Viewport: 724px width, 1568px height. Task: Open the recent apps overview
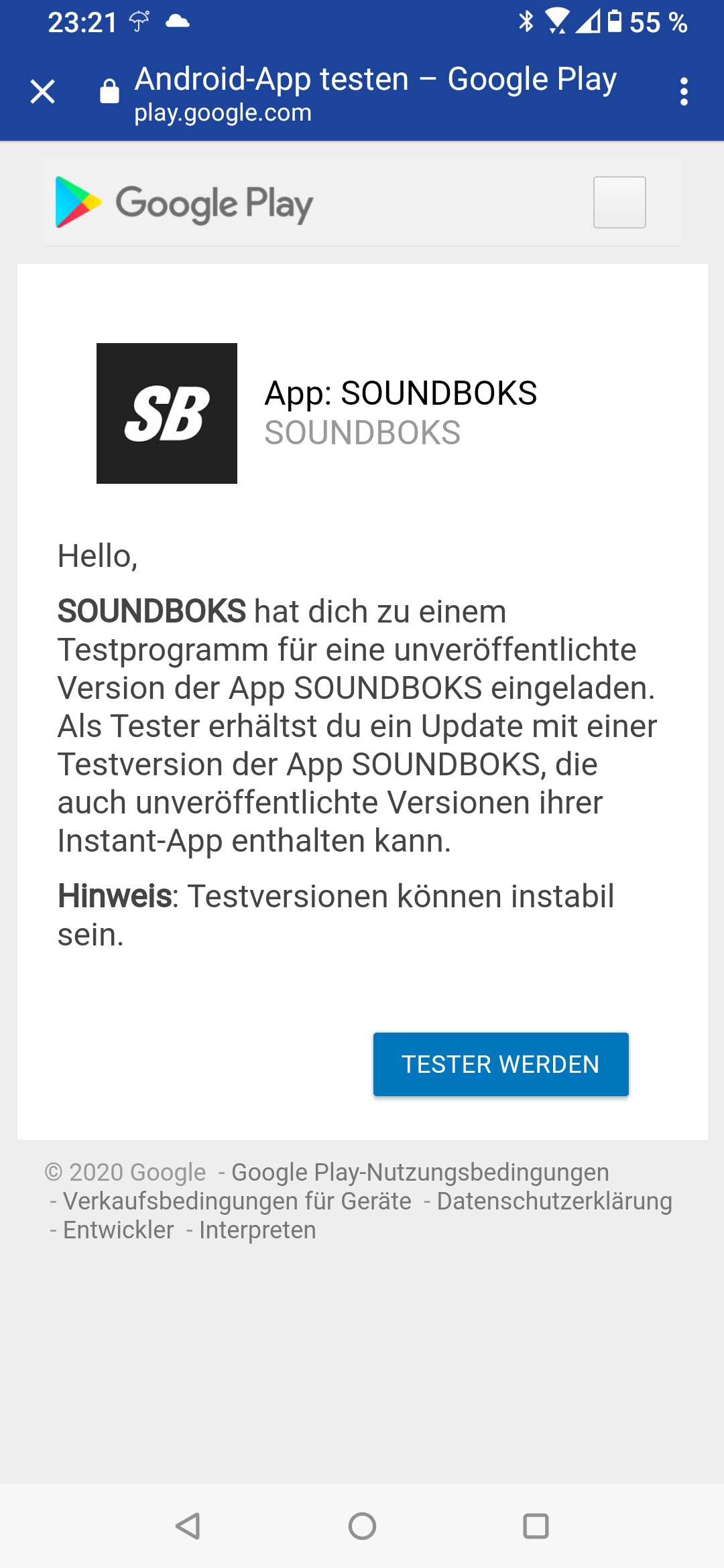click(535, 1526)
